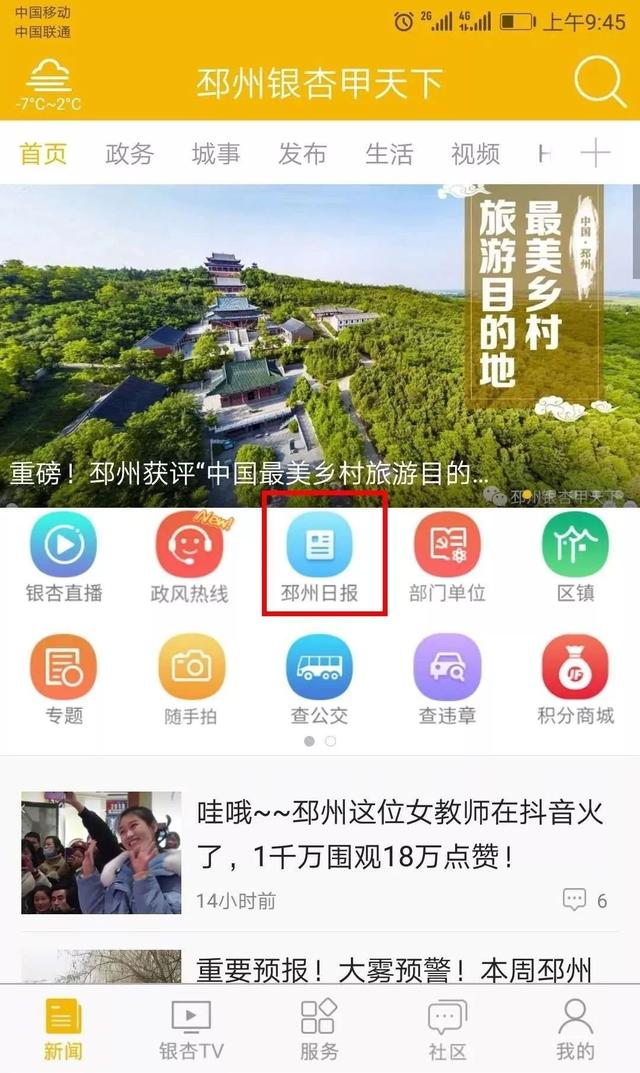Viewport: 640px width, 1073px height.
Task: Switch to the 生活 tab
Action: pyautogui.click(x=389, y=153)
